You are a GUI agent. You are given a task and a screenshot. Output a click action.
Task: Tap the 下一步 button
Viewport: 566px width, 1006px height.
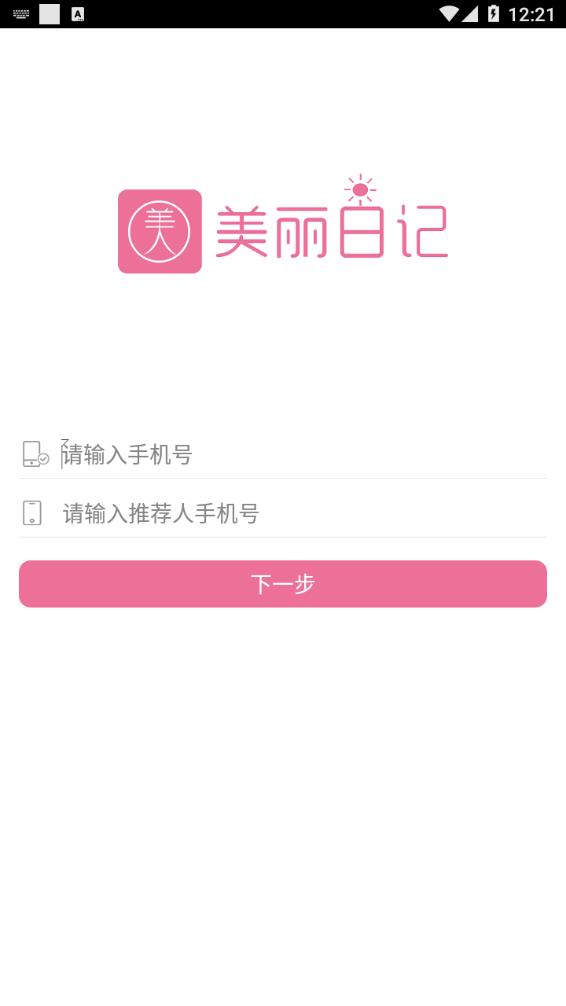283,584
